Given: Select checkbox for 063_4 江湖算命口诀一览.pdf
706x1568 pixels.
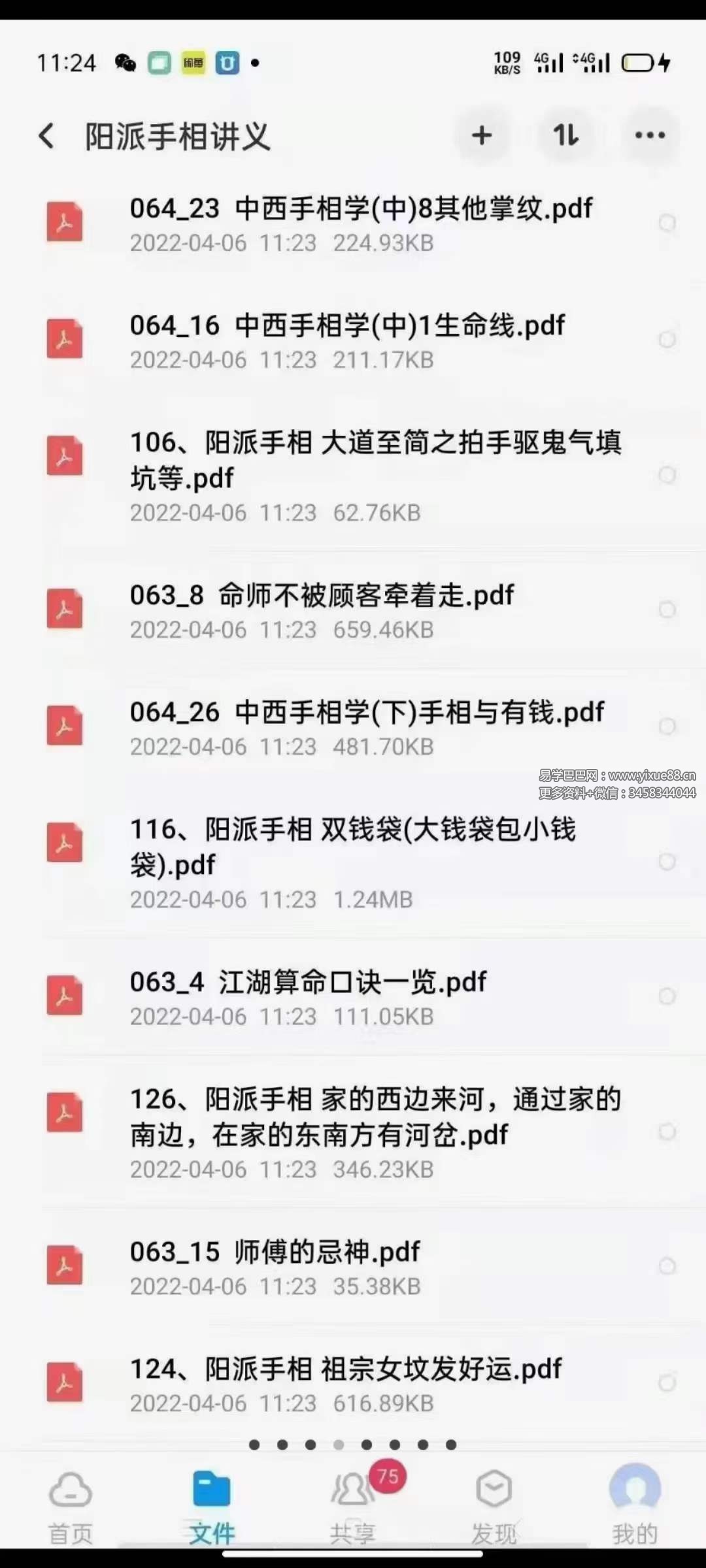Looking at the screenshot, I should [x=667, y=997].
